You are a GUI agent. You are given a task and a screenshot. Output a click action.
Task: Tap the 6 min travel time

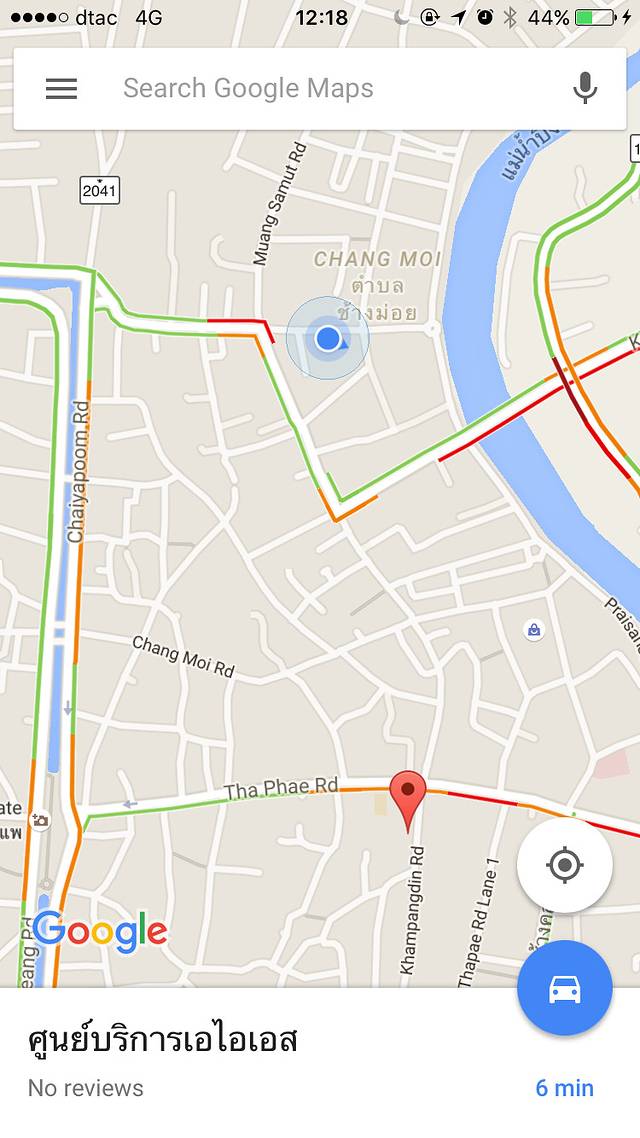coord(564,1088)
